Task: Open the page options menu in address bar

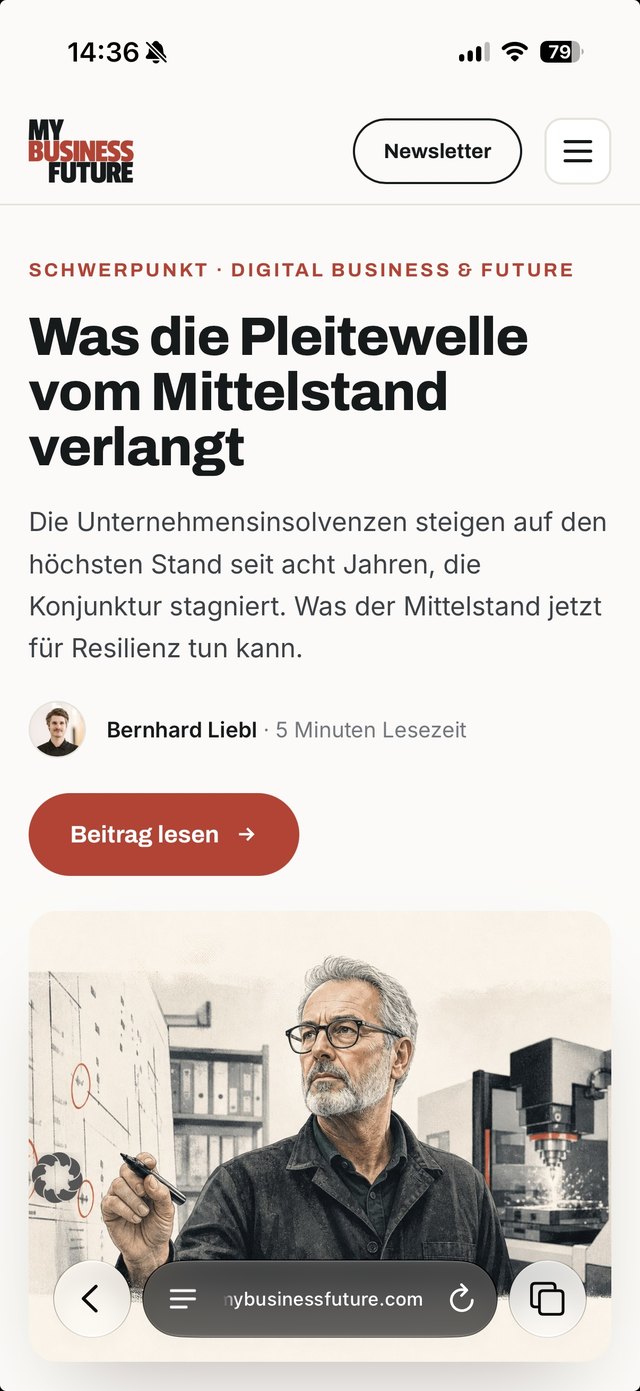Action: click(x=183, y=1298)
